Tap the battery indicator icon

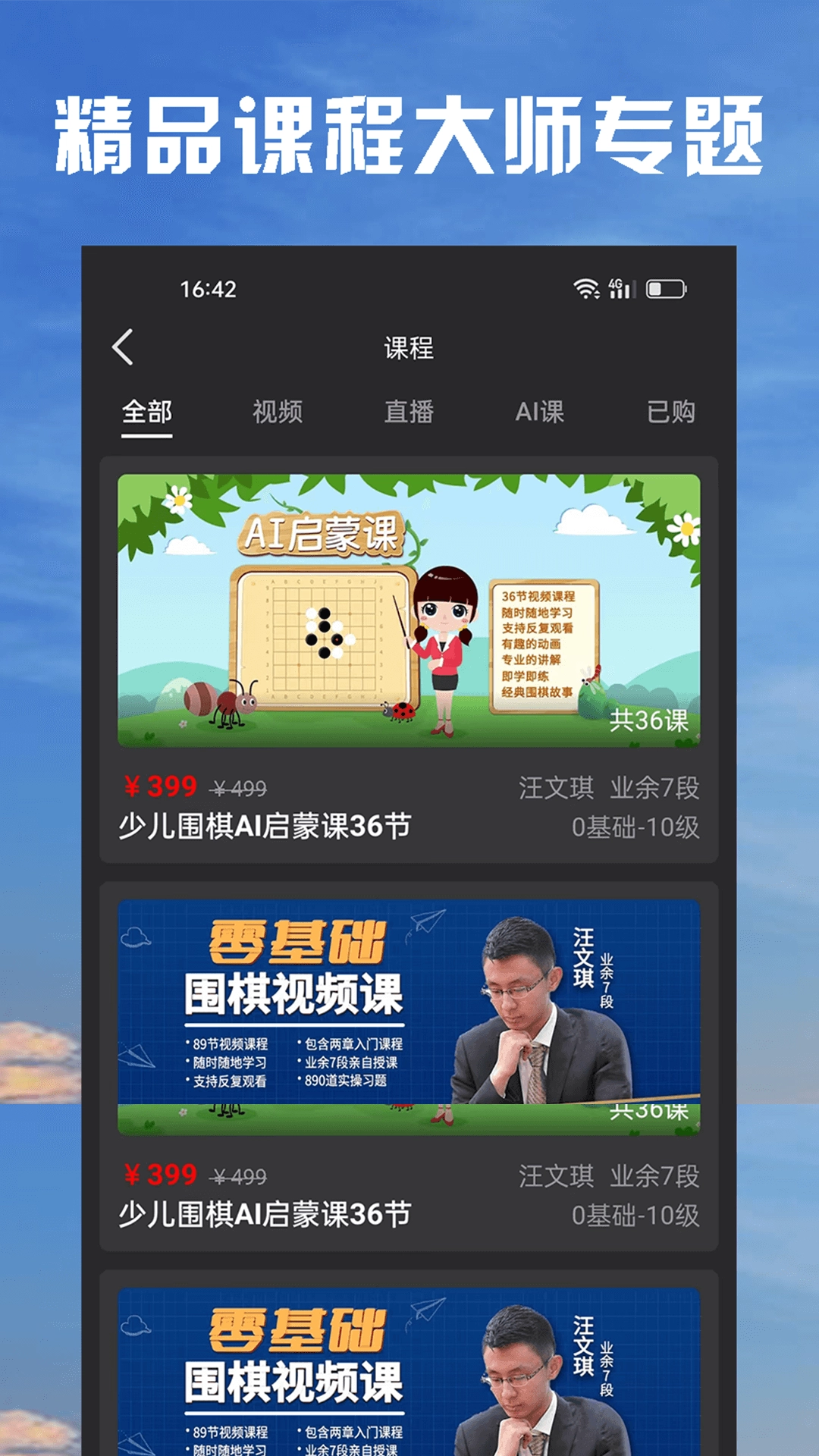[x=665, y=288]
